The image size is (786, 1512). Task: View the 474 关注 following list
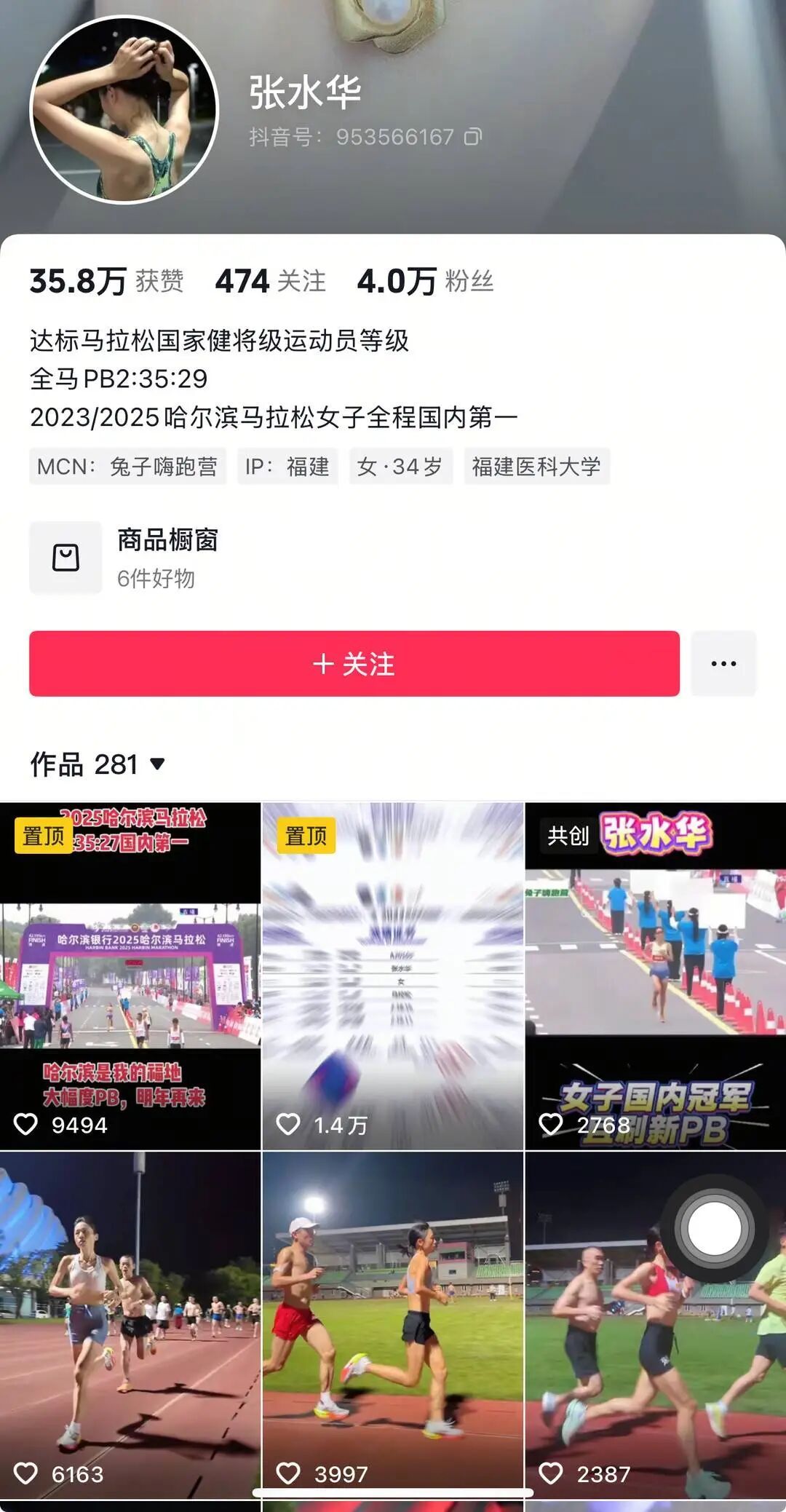point(270,281)
